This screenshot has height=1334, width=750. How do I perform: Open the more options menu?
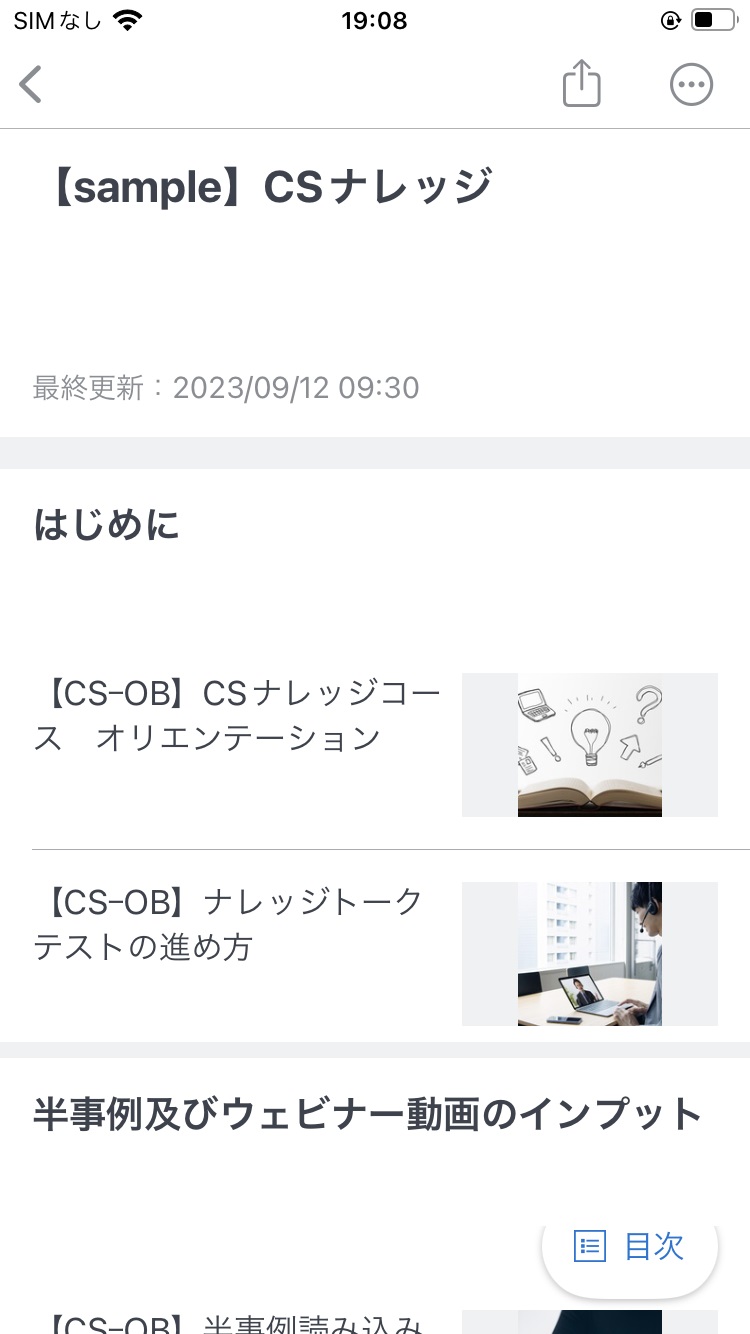coord(691,85)
